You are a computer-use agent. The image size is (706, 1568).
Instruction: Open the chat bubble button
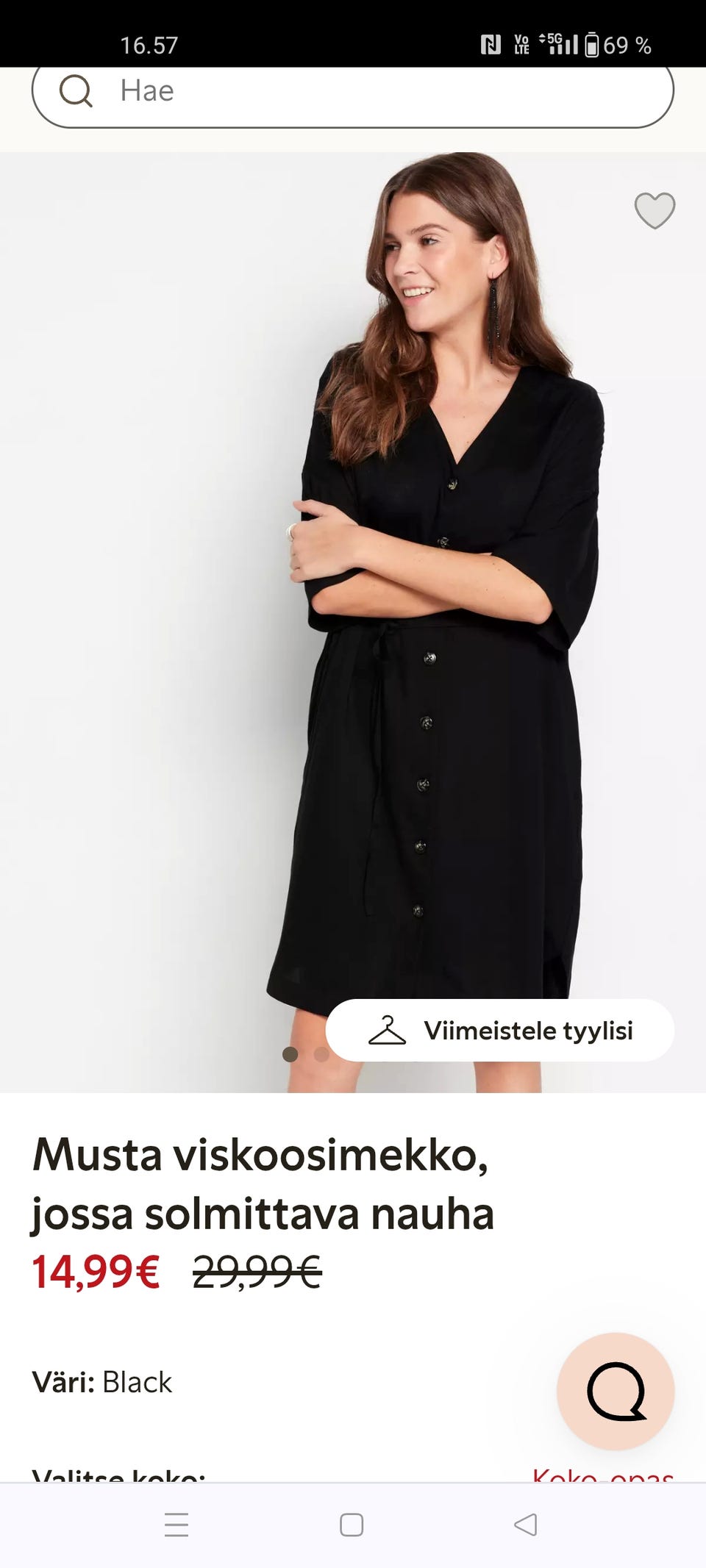point(616,1391)
